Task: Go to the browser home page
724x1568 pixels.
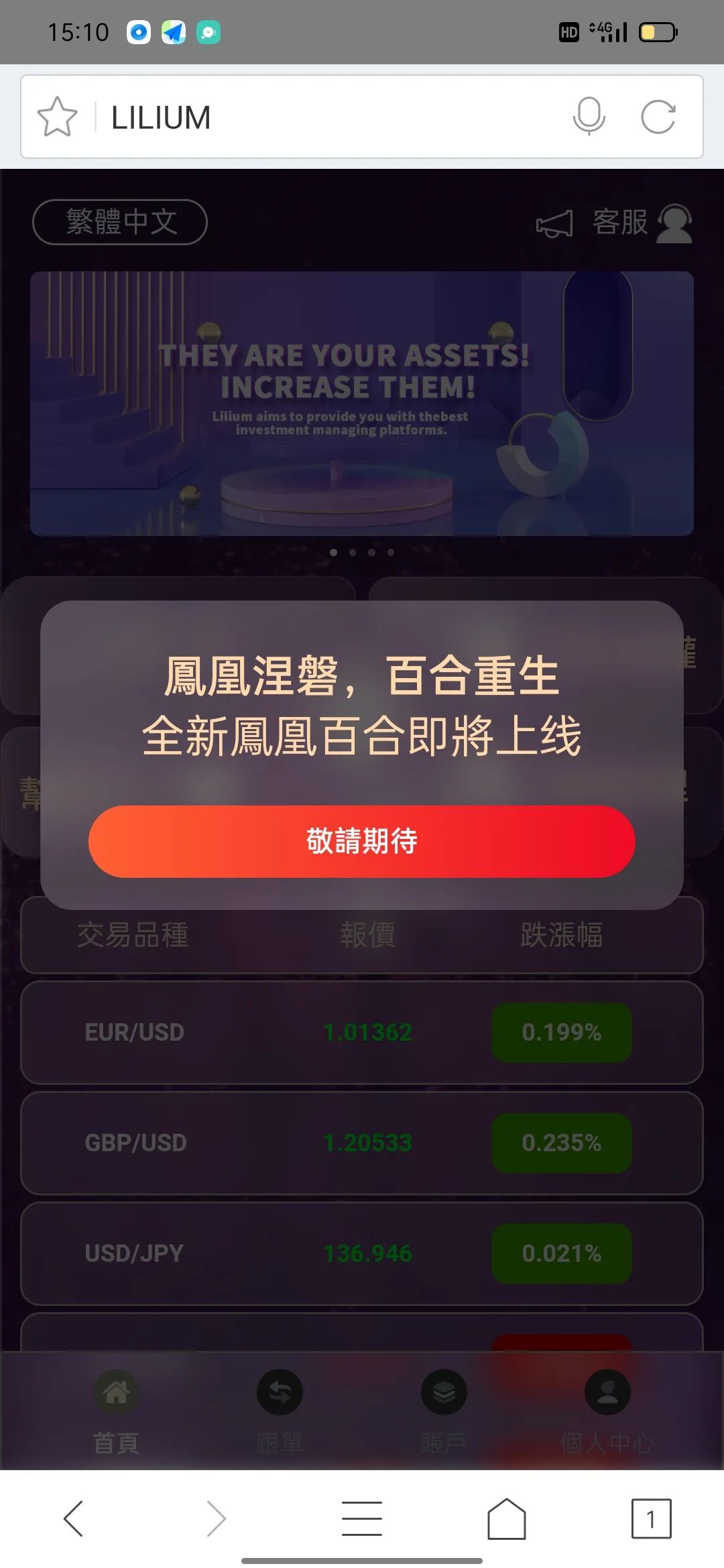Action: (x=506, y=1518)
